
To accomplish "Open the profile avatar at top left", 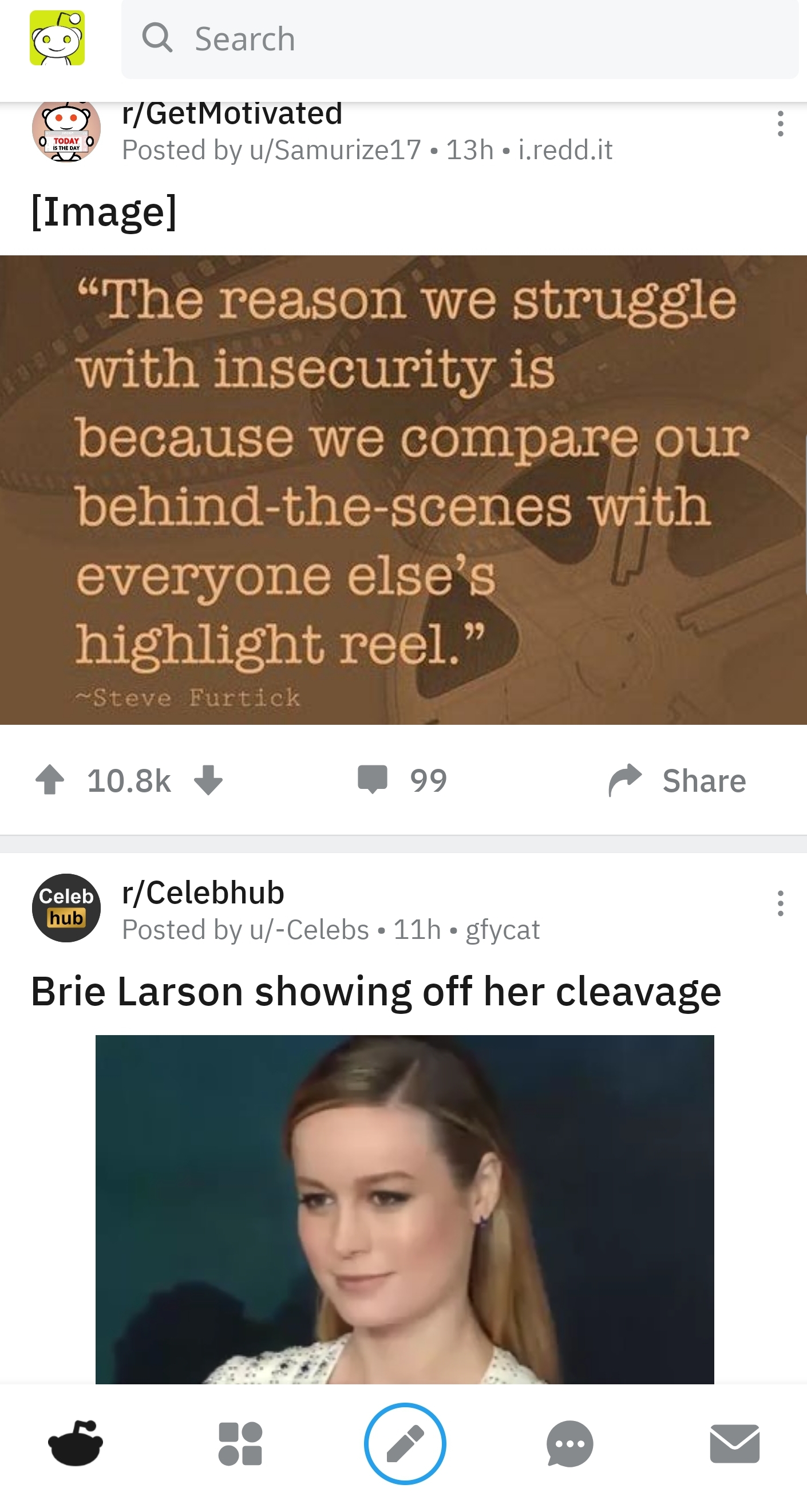I will click(57, 38).
